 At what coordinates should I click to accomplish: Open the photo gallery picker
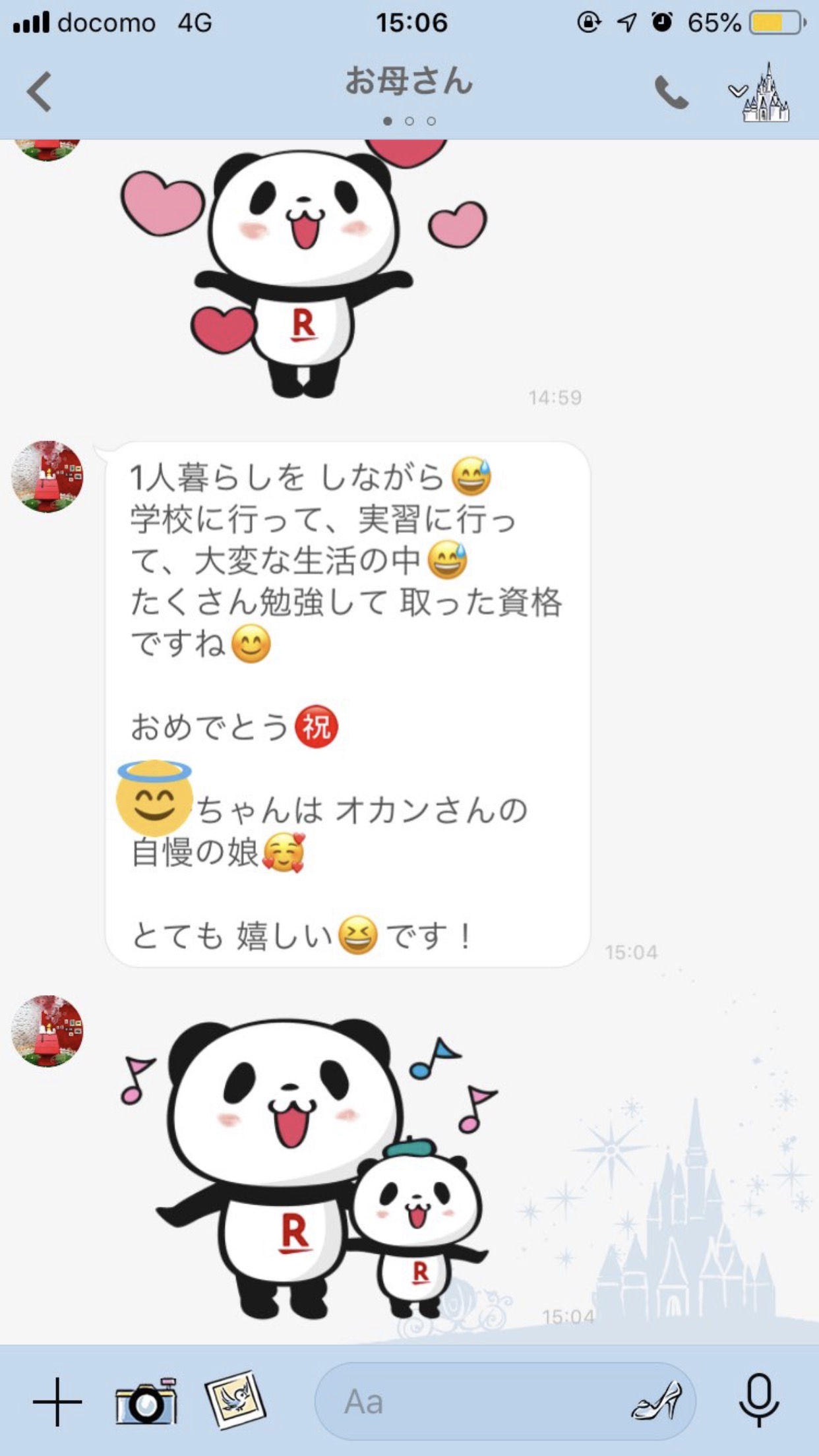(x=235, y=1401)
